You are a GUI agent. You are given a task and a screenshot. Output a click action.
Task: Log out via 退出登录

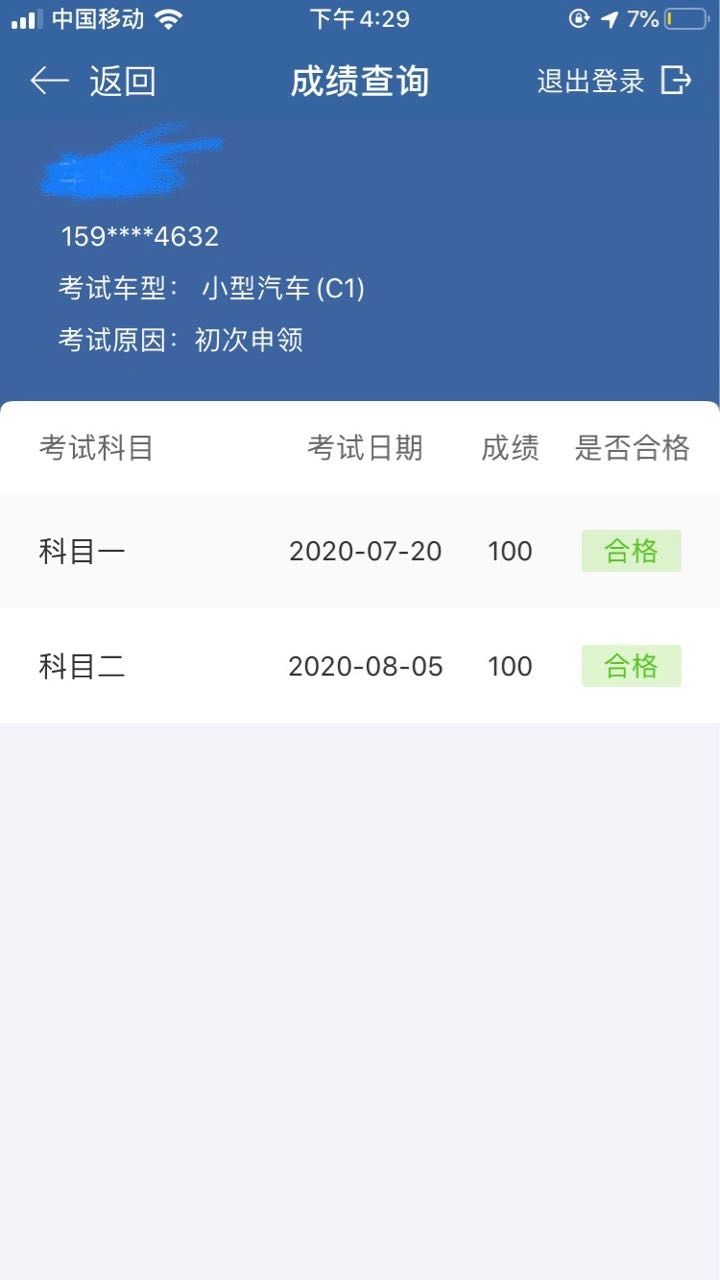614,81
